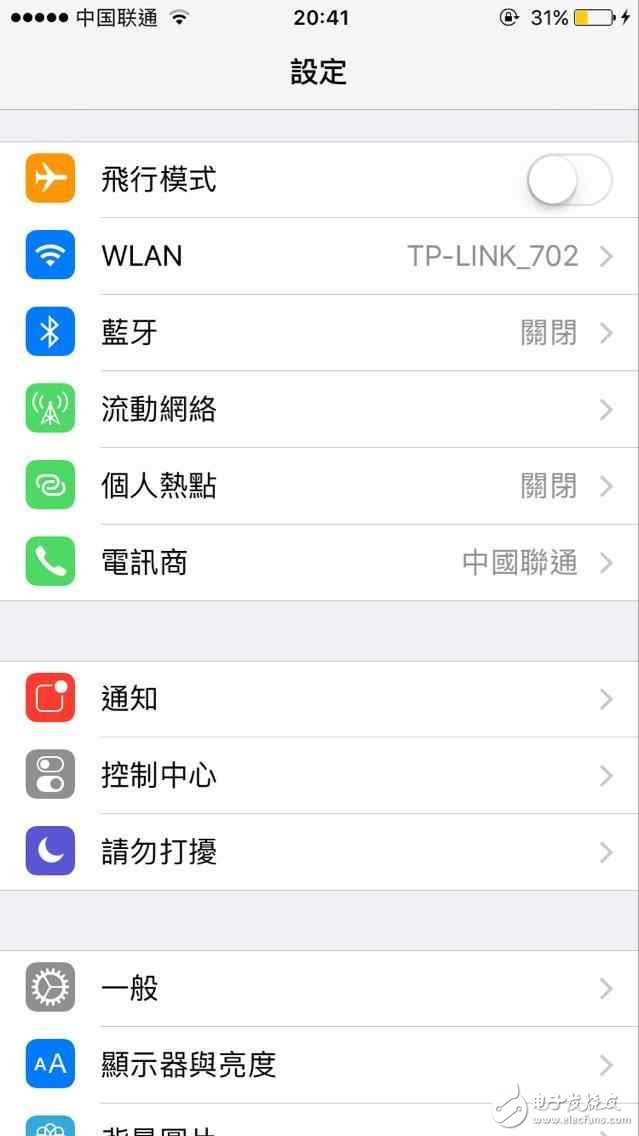Open 通知 notification settings
This screenshot has height=1136, width=639.
tap(320, 698)
